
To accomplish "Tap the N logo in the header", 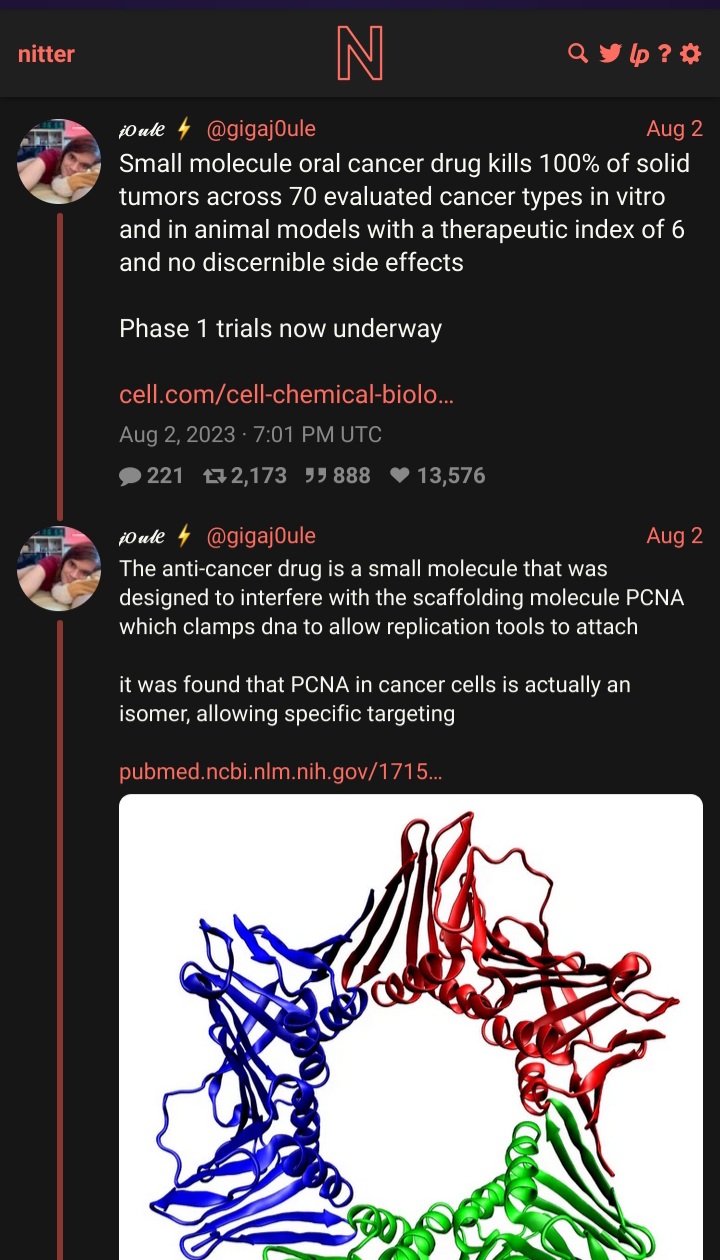I will [359, 54].
